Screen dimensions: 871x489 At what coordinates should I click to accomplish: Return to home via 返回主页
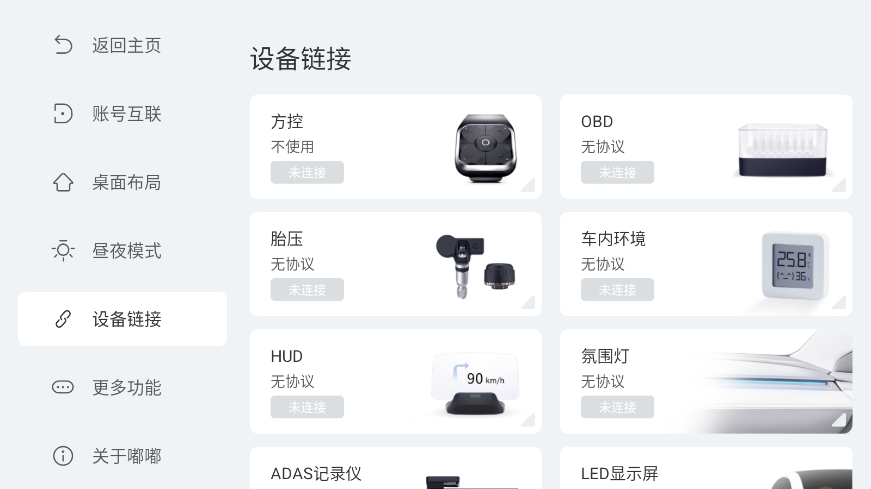122,46
